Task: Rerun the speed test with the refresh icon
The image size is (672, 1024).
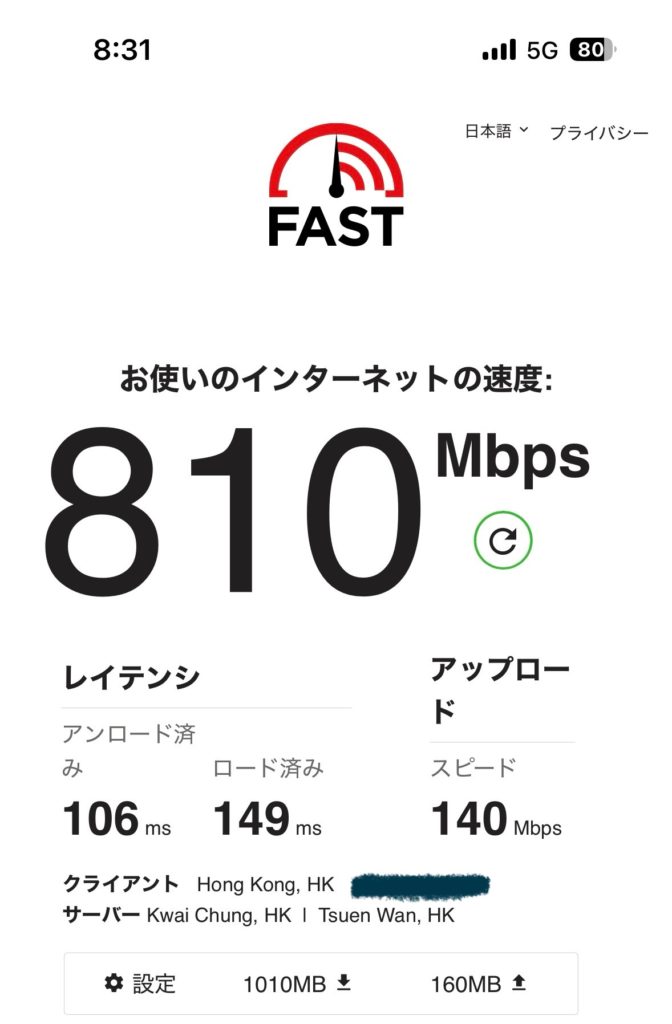Action: tap(503, 540)
